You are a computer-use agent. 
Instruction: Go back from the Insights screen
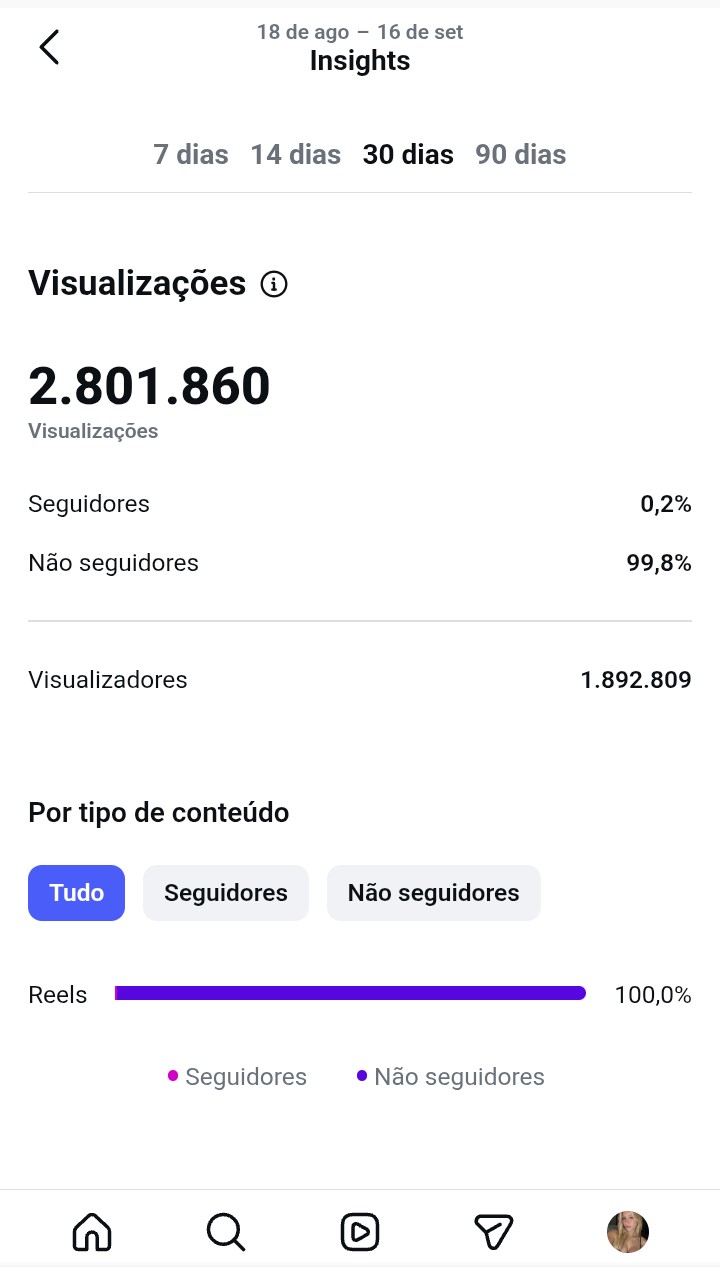tap(49, 47)
